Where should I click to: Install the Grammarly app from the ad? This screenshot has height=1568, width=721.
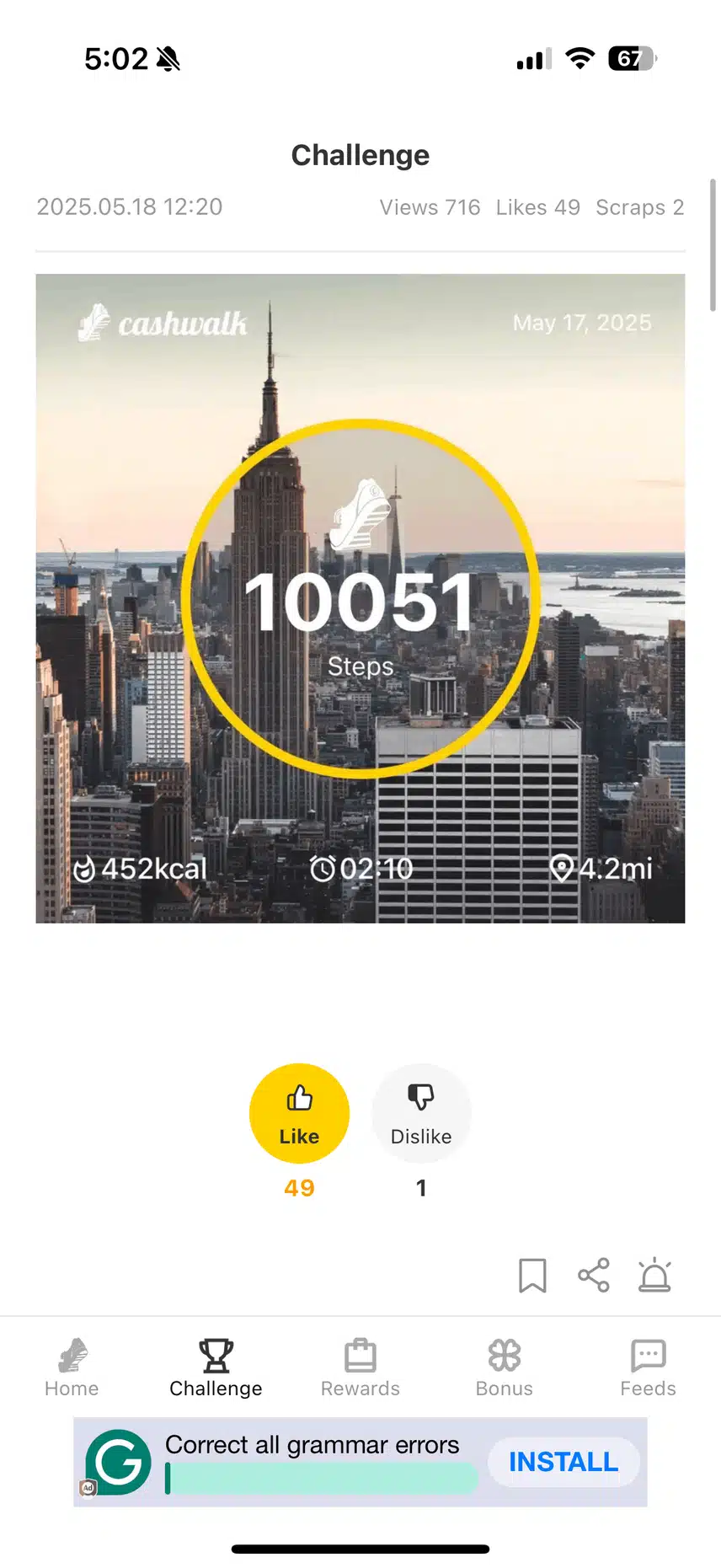pos(563,1462)
